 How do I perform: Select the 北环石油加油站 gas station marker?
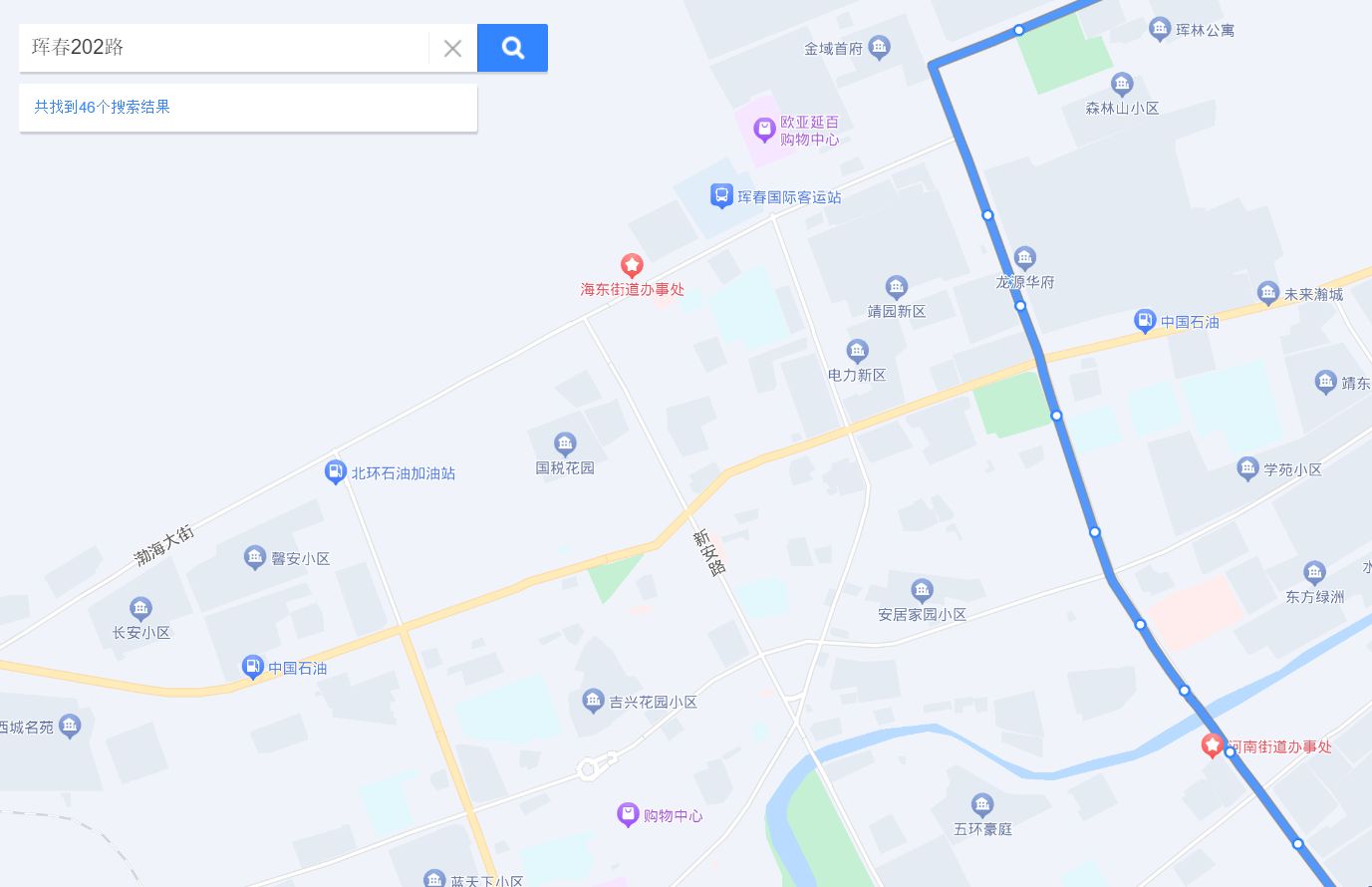tap(336, 472)
